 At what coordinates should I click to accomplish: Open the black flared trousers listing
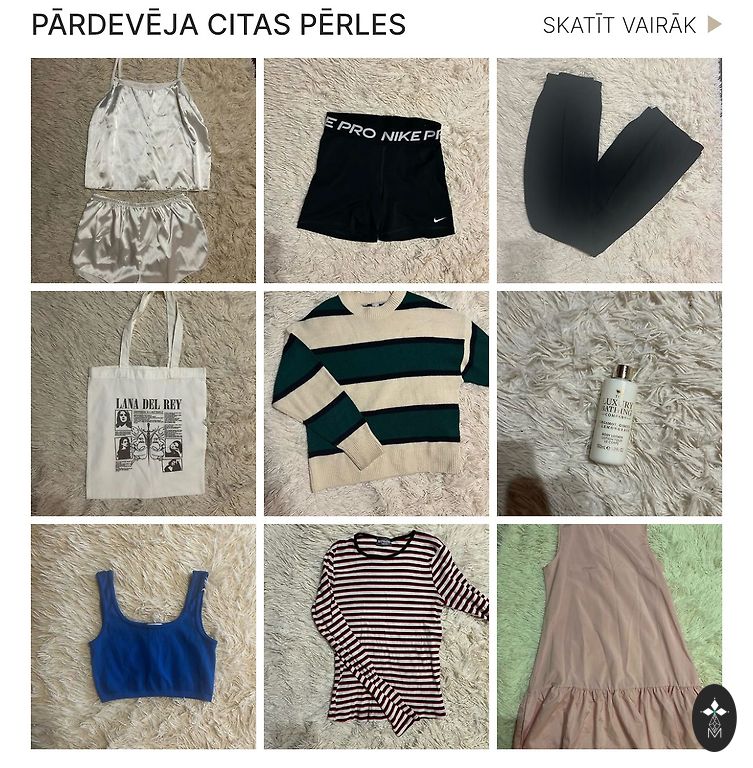pos(609,170)
